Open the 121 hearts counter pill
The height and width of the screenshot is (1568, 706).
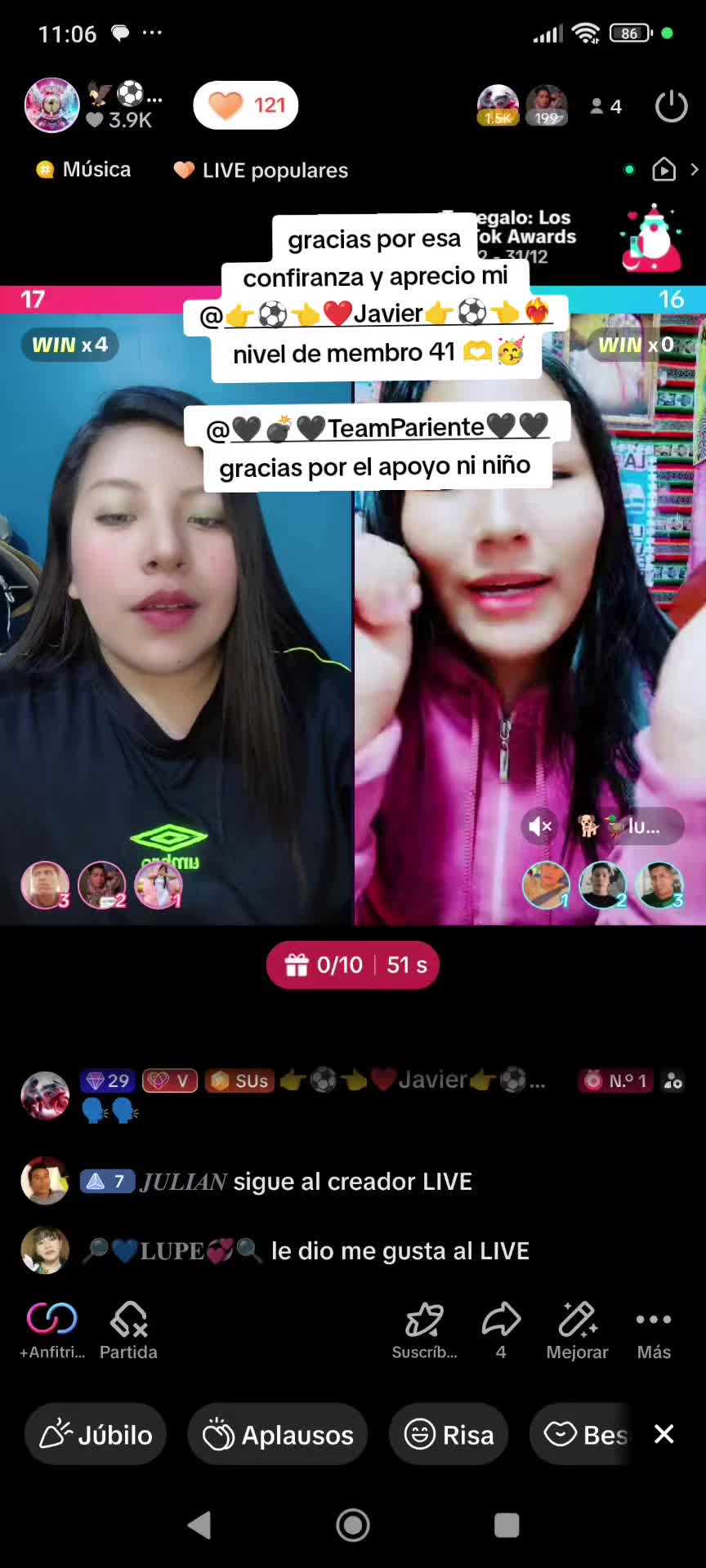[246, 105]
